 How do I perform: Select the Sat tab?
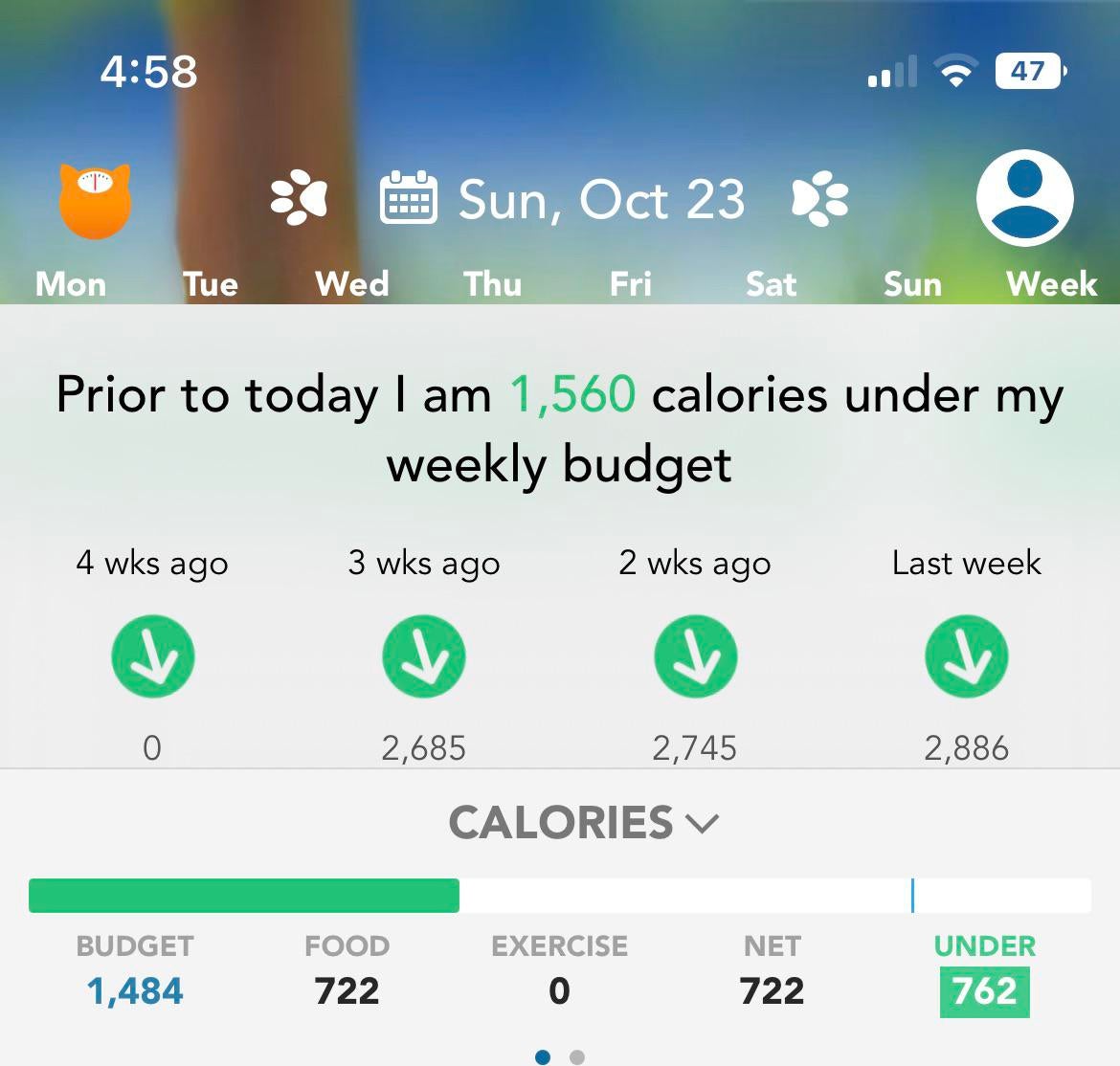point(771,283)
